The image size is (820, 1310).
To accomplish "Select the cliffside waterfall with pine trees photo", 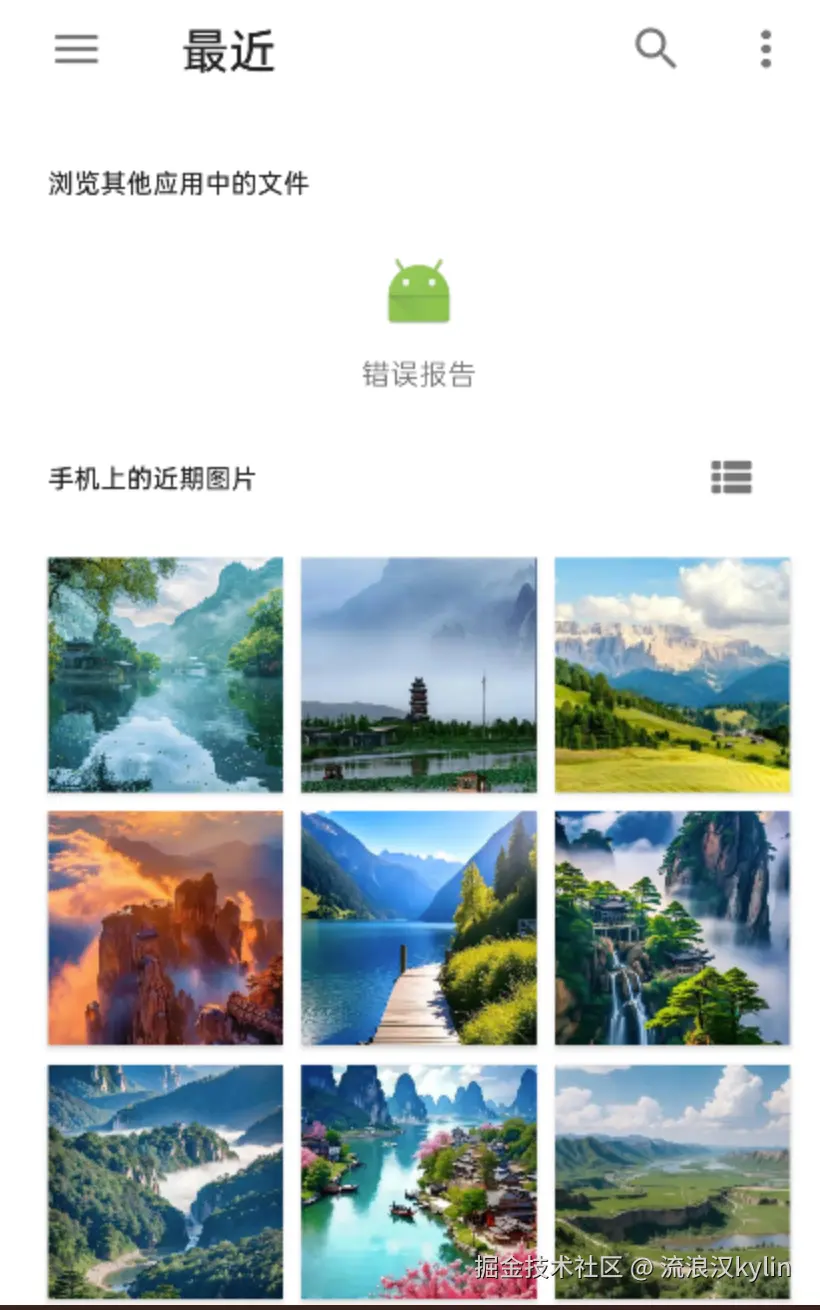I will pos(672,928).
